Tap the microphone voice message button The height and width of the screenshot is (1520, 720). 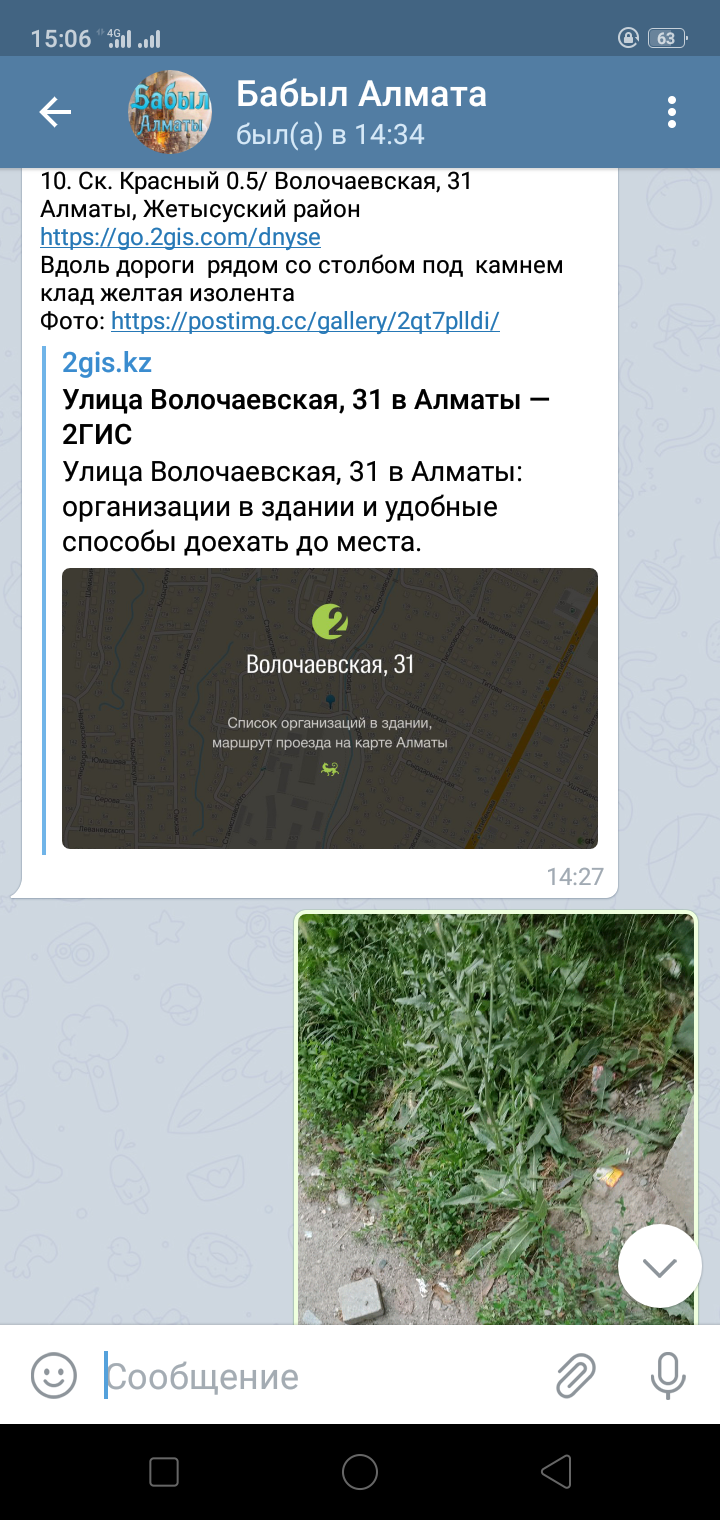(668, 1376)
